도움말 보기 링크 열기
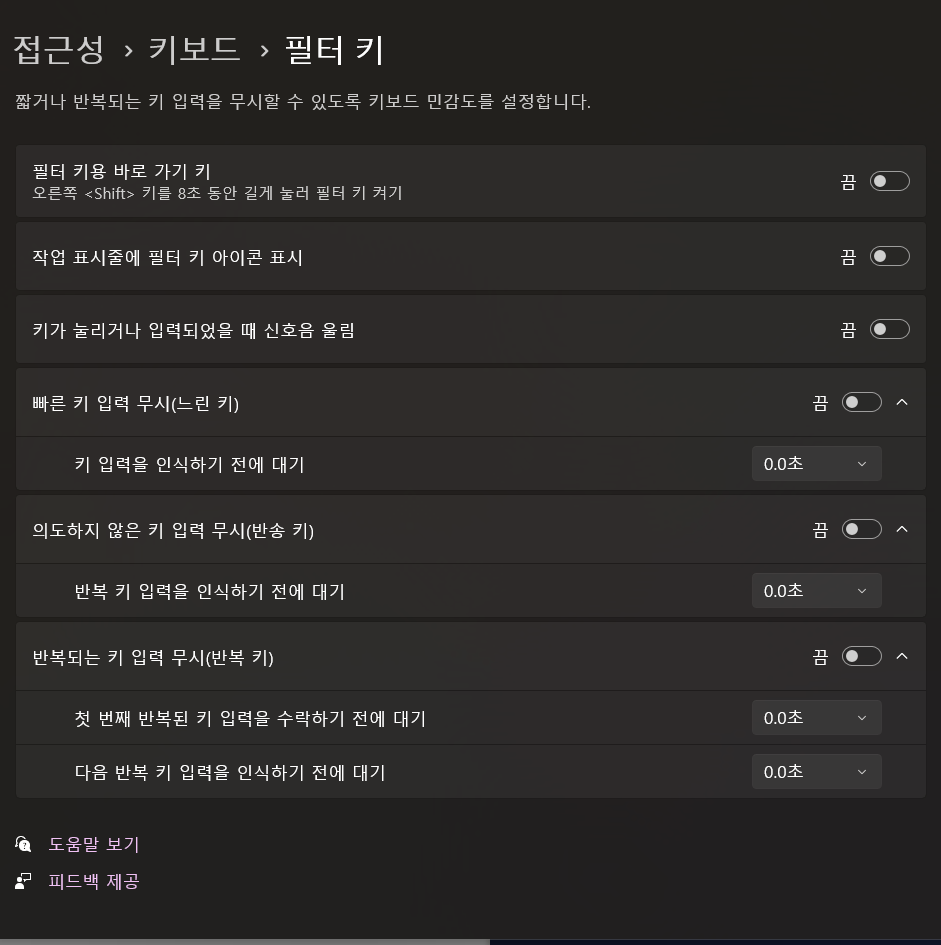 (94, 845)
